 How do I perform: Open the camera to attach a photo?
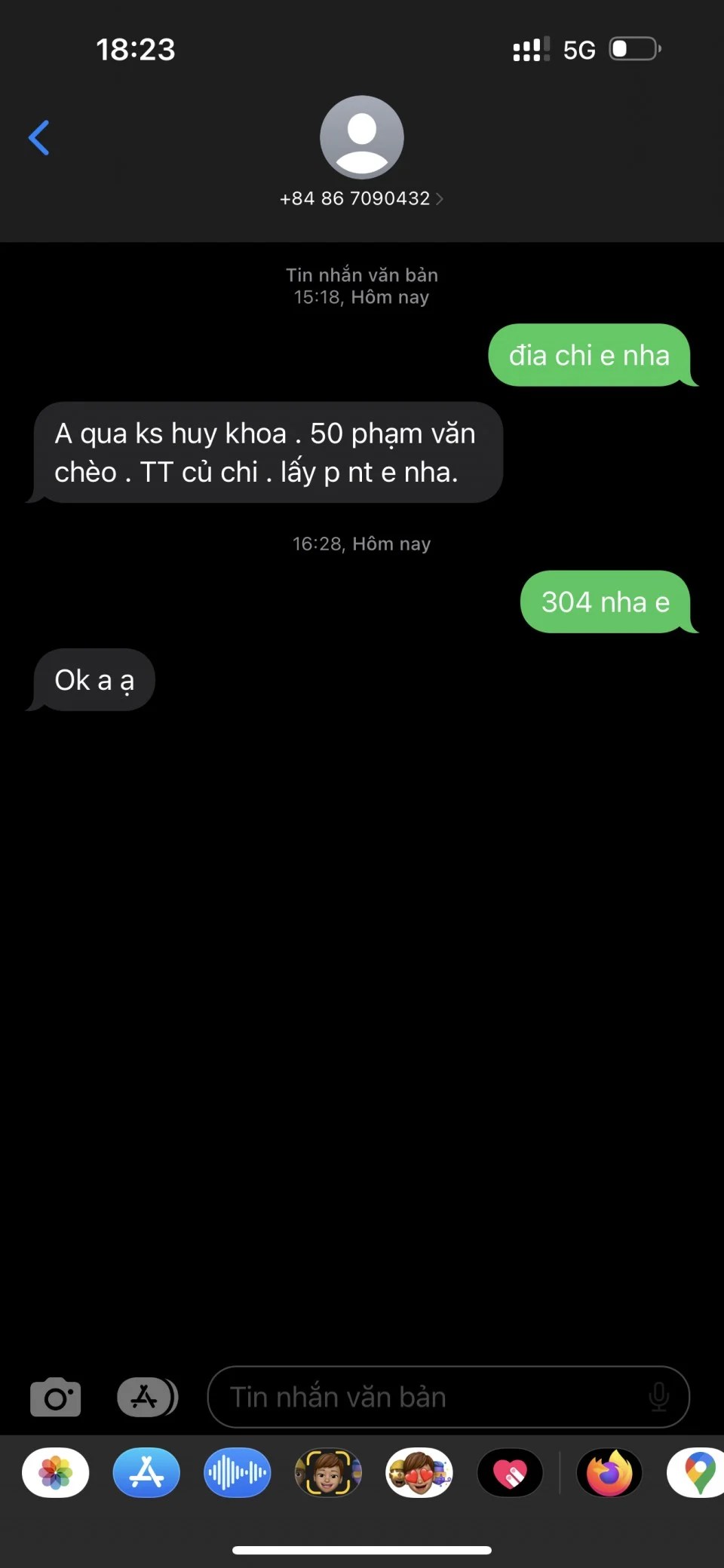tap(55, 1397)
